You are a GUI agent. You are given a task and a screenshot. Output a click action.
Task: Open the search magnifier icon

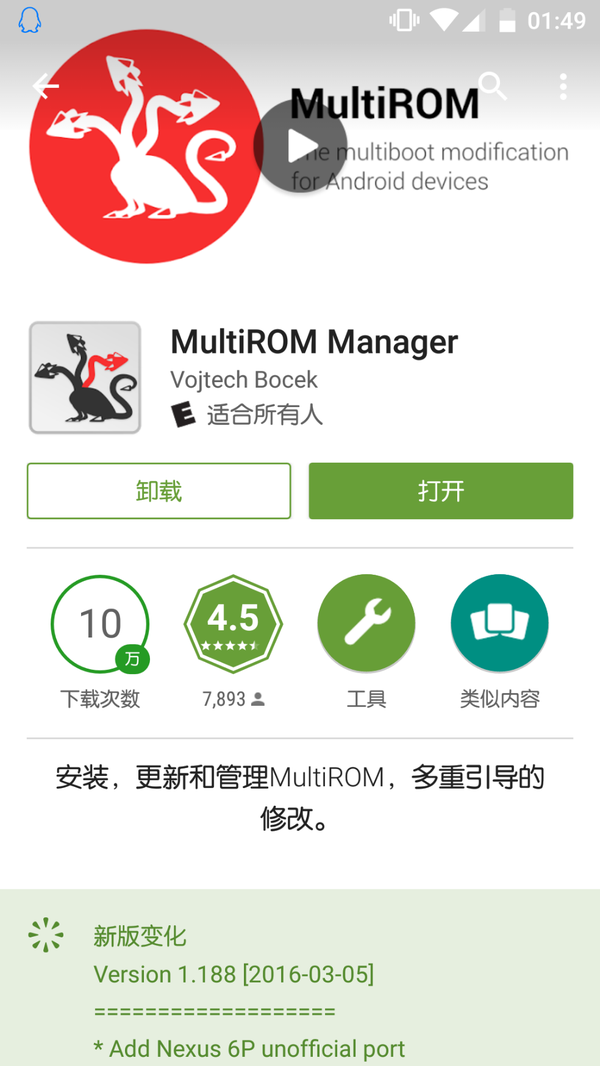pyautogui.click(x=493, y=86)
